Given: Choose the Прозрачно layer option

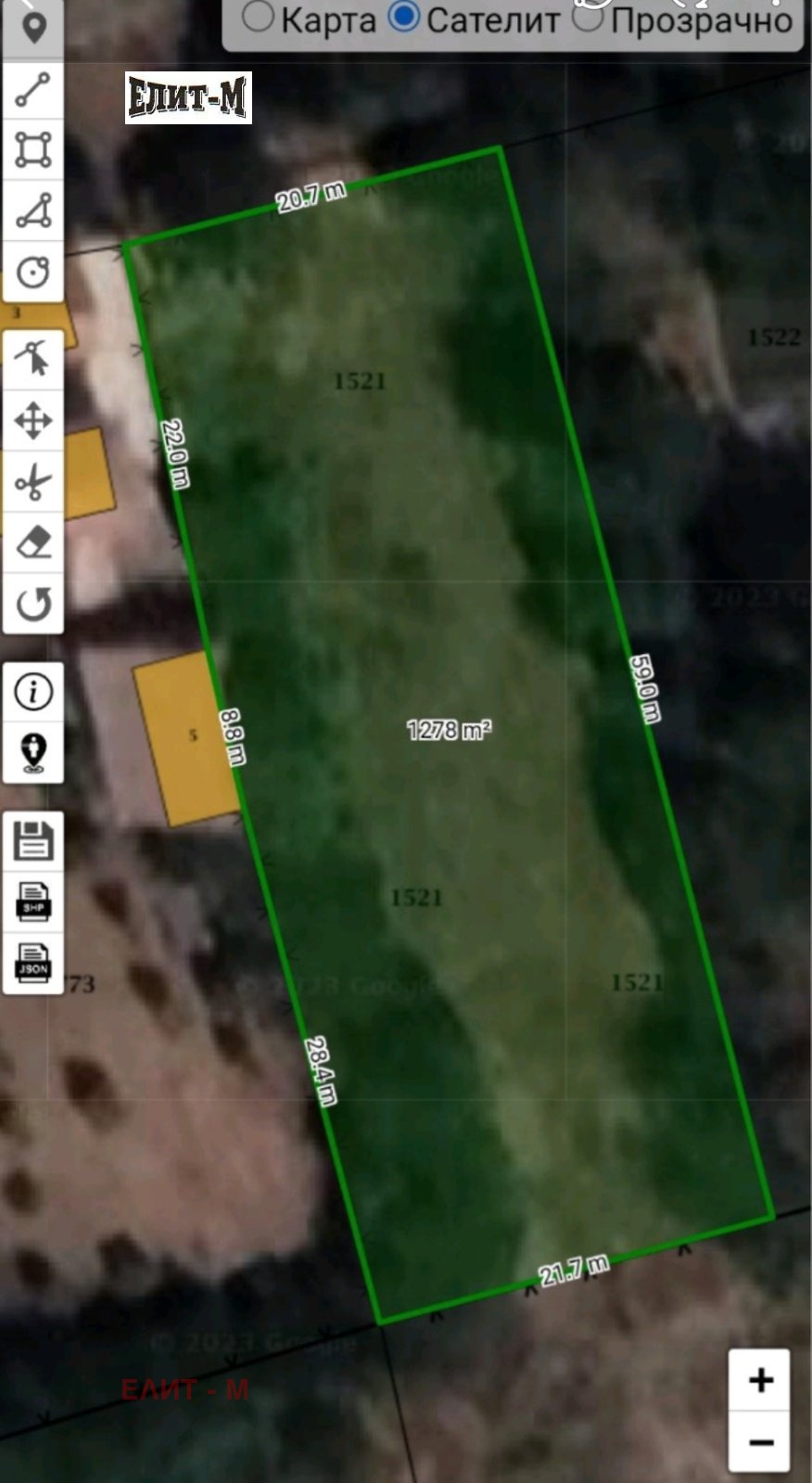Looking at the screenshot, I should coord(588,17).
